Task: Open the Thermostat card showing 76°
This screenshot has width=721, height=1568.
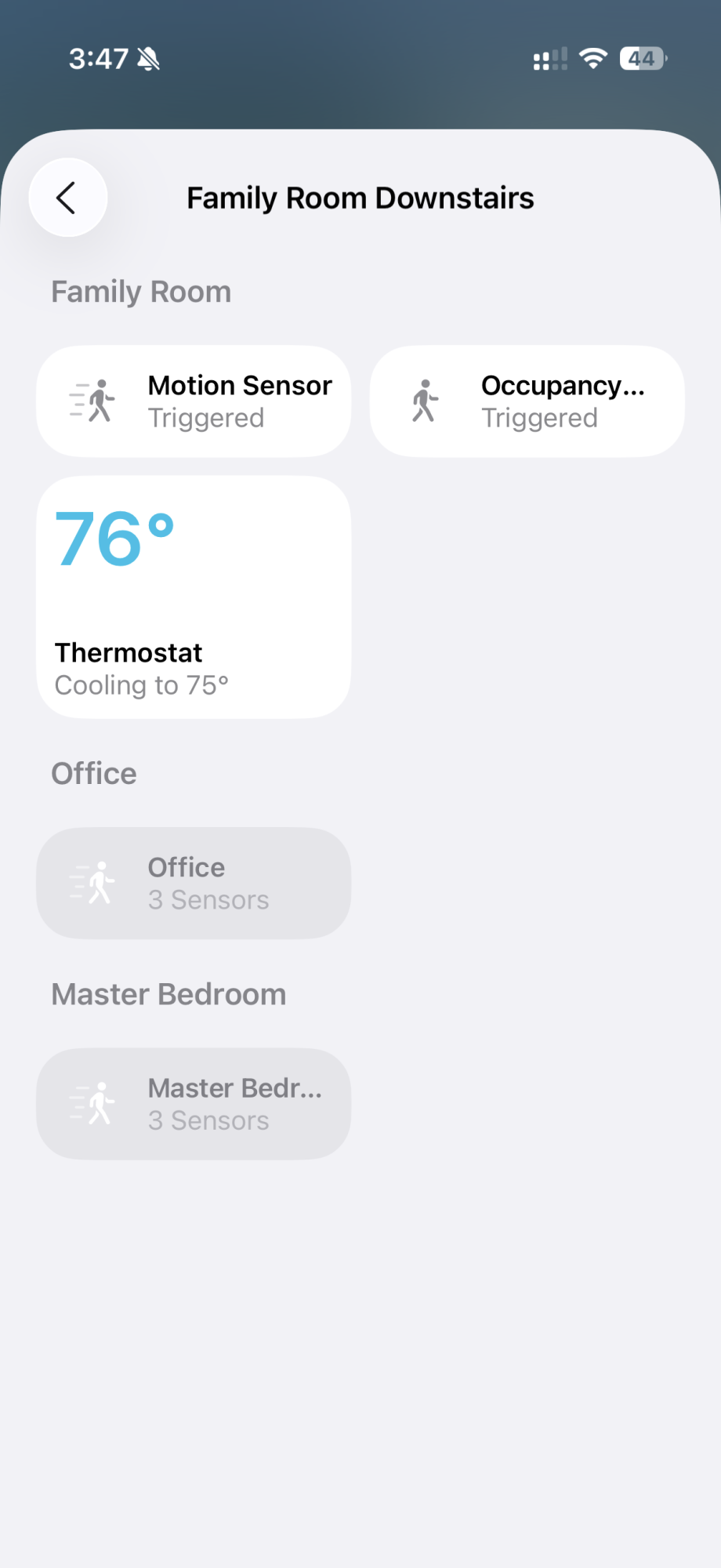Action: (194, 597)
